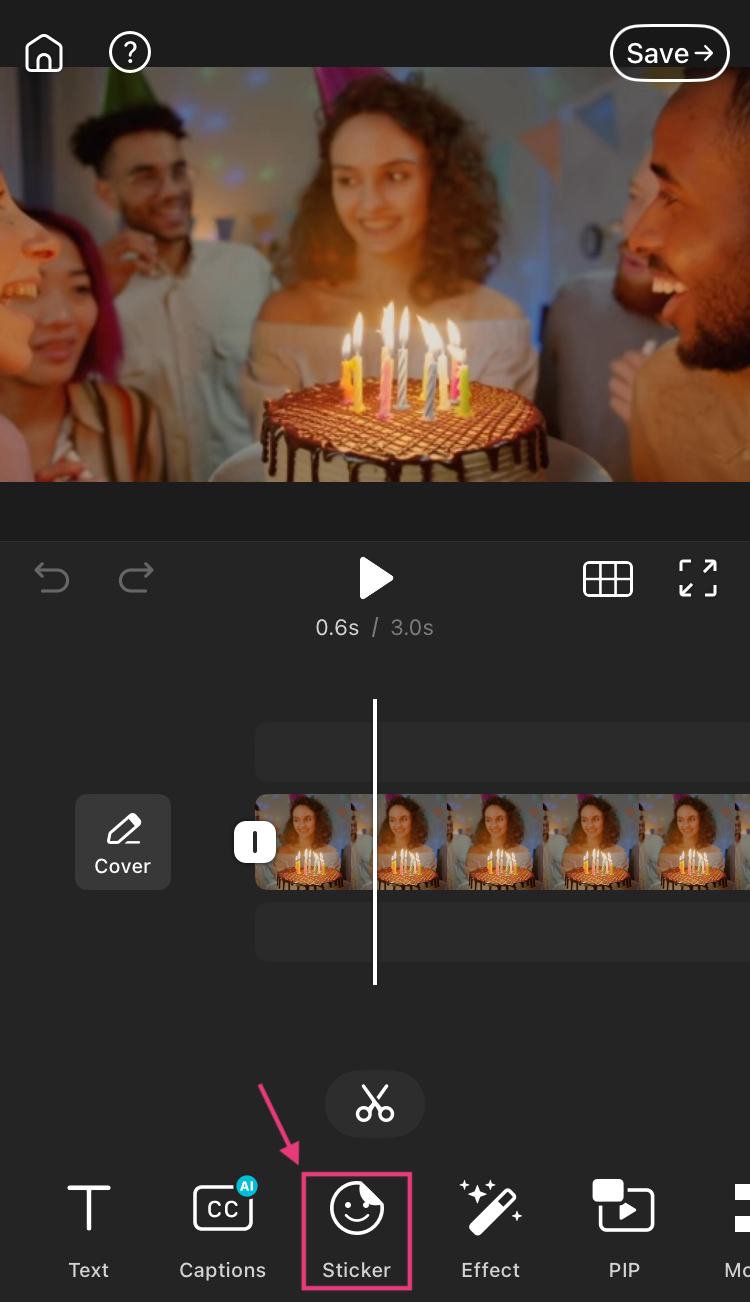750x1302 pixels.
Task: Open the grid overlay icon
Action: [x=608, y=579]
